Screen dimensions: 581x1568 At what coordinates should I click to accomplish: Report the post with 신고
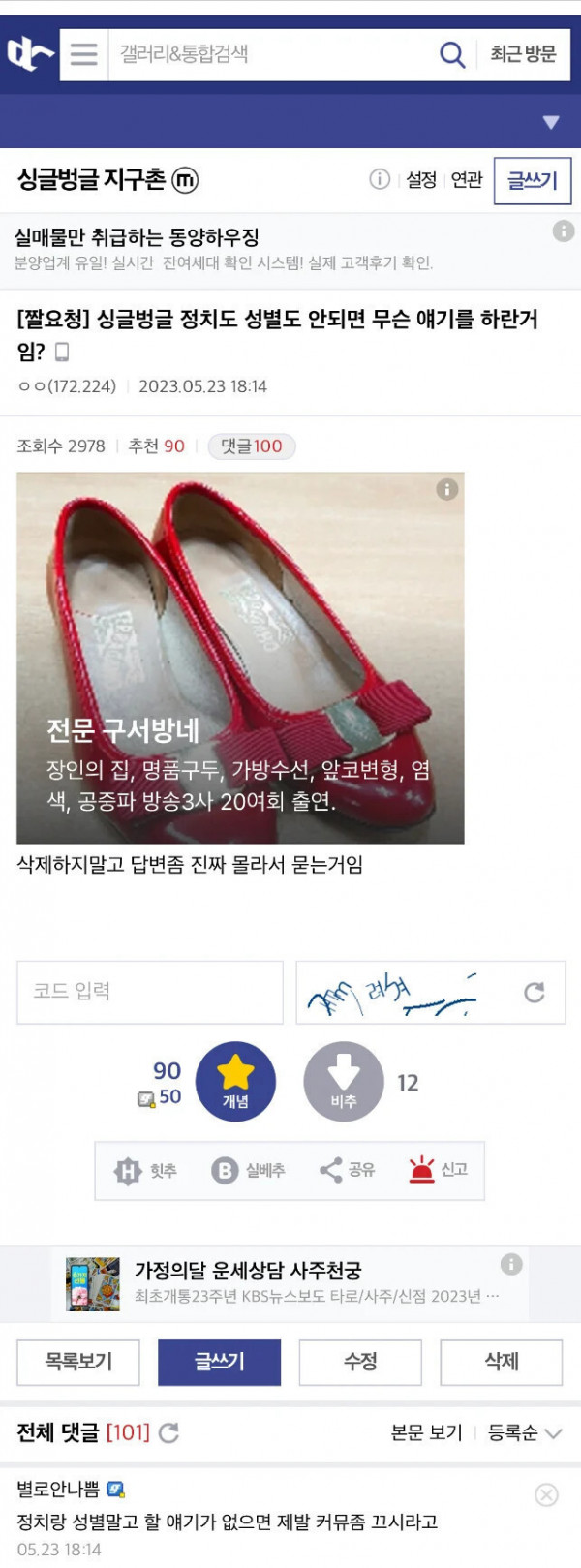coord(439,1170)
